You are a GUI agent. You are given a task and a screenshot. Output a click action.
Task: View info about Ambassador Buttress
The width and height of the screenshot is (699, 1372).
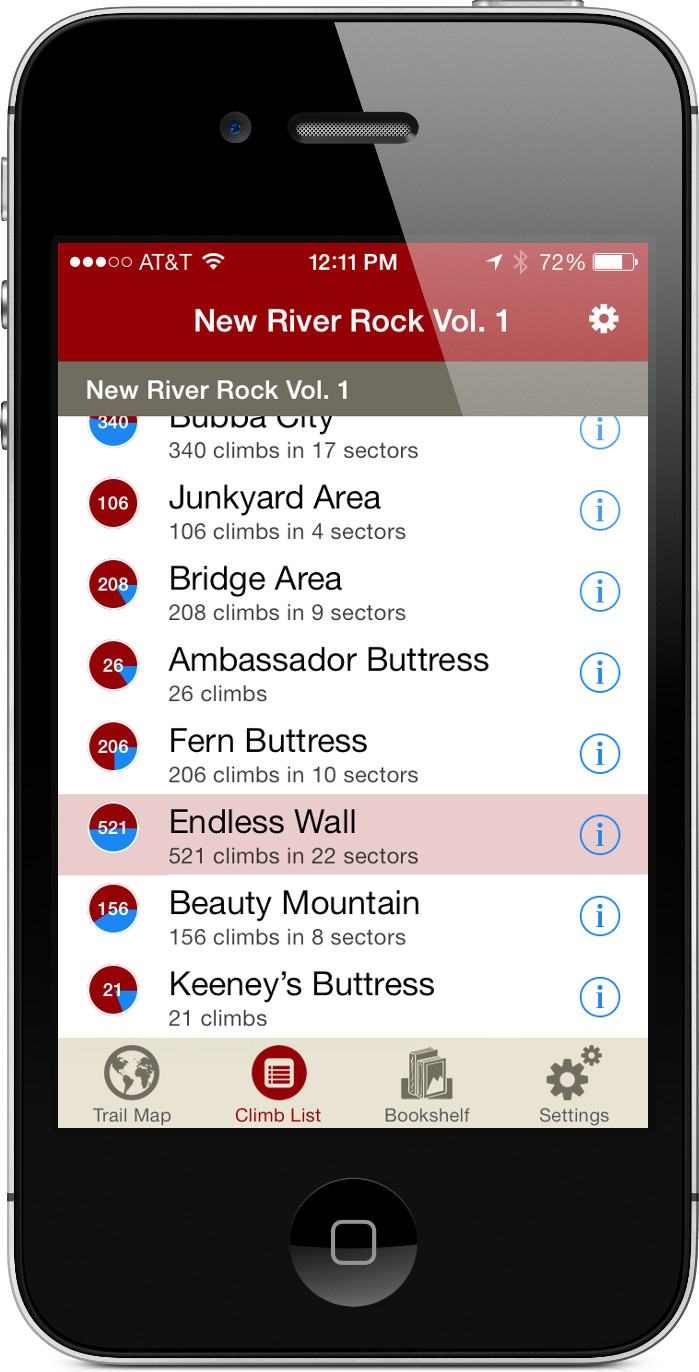tap(600, 673)
